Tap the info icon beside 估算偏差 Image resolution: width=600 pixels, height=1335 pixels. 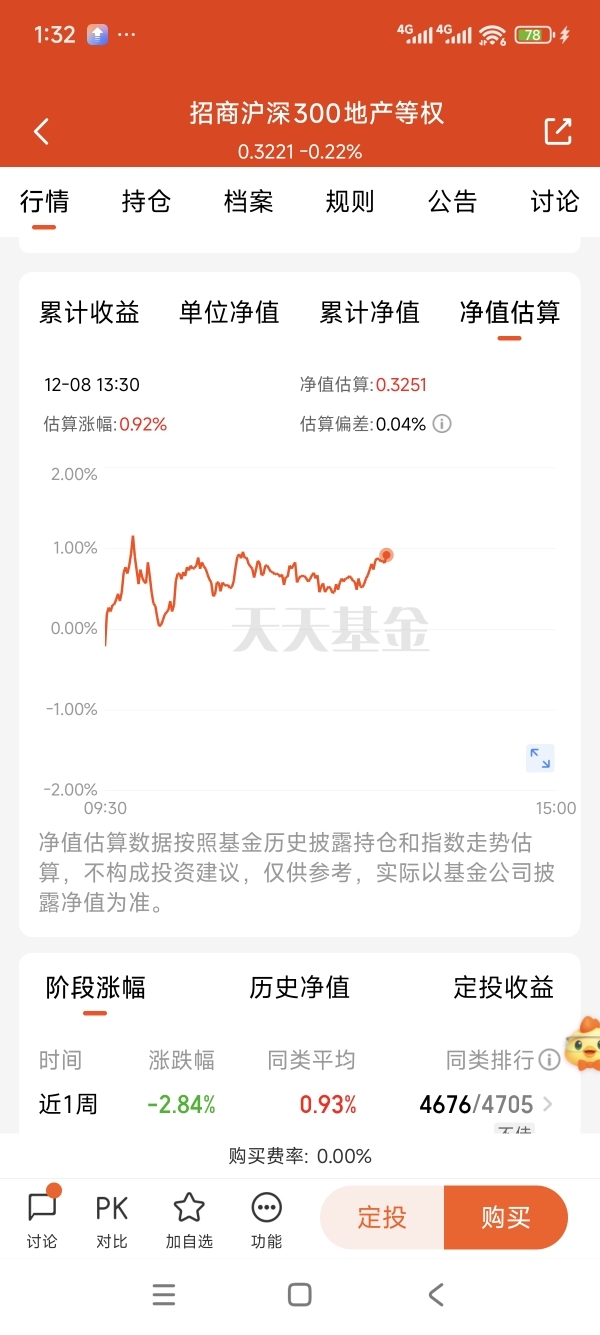[x=442, y=424]
